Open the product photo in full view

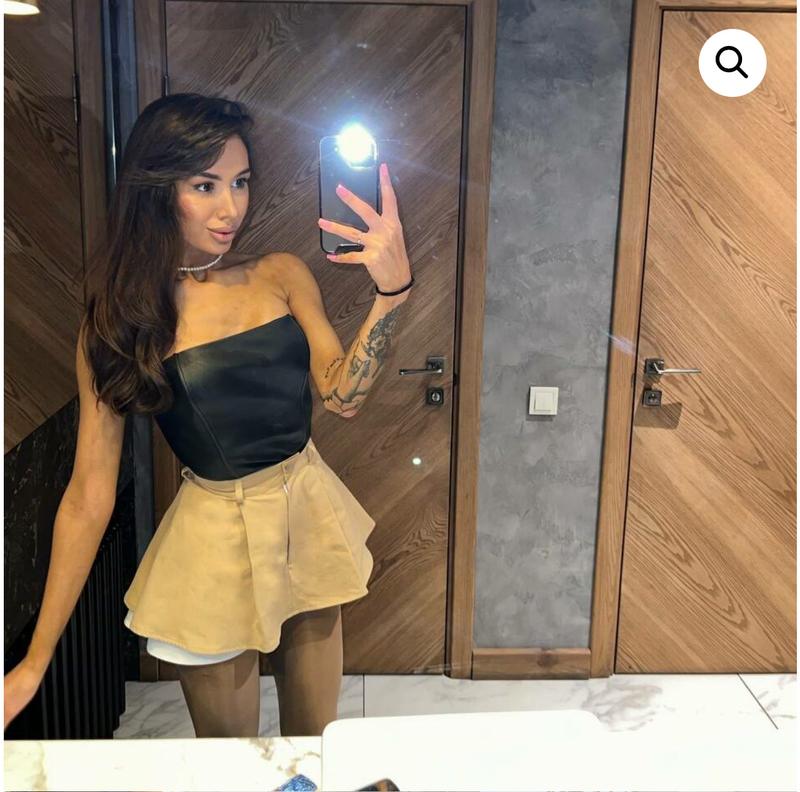pos(400,400)
